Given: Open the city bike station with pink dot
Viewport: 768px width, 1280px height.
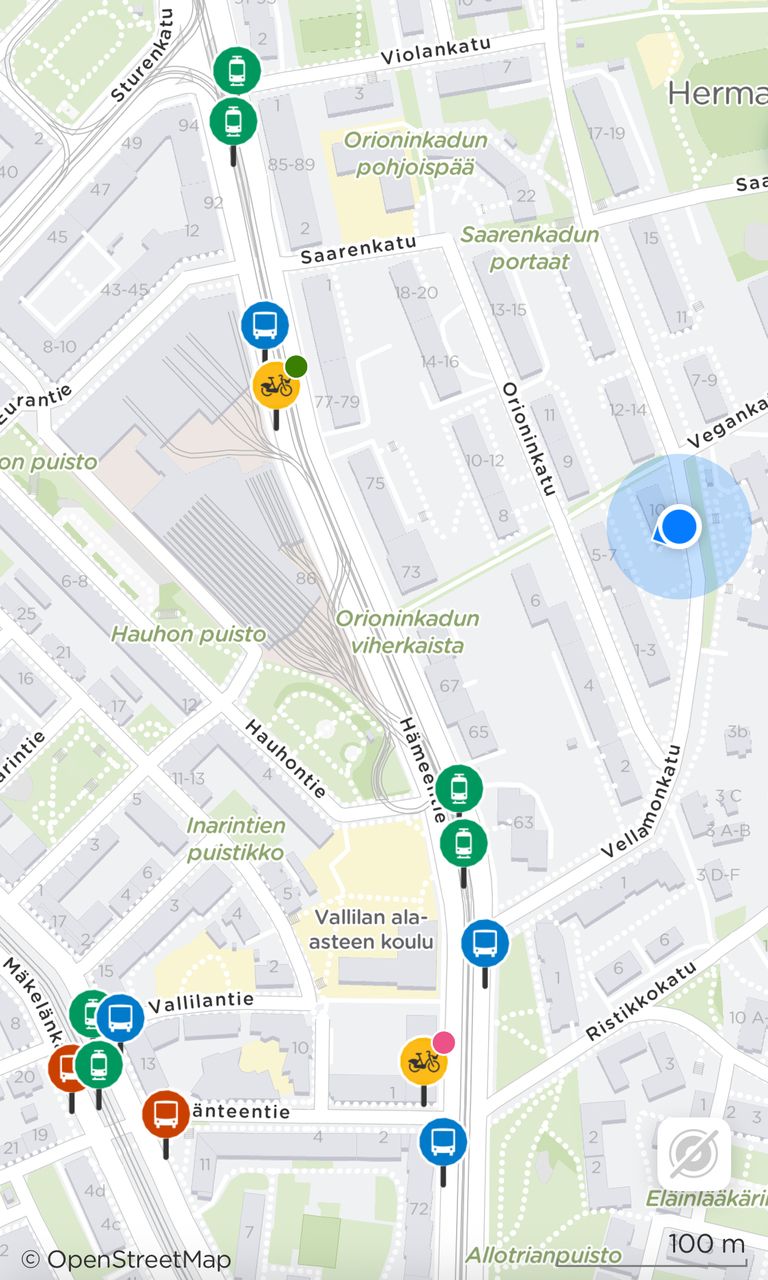Looking at the screenshot, I should point(423,1062).
